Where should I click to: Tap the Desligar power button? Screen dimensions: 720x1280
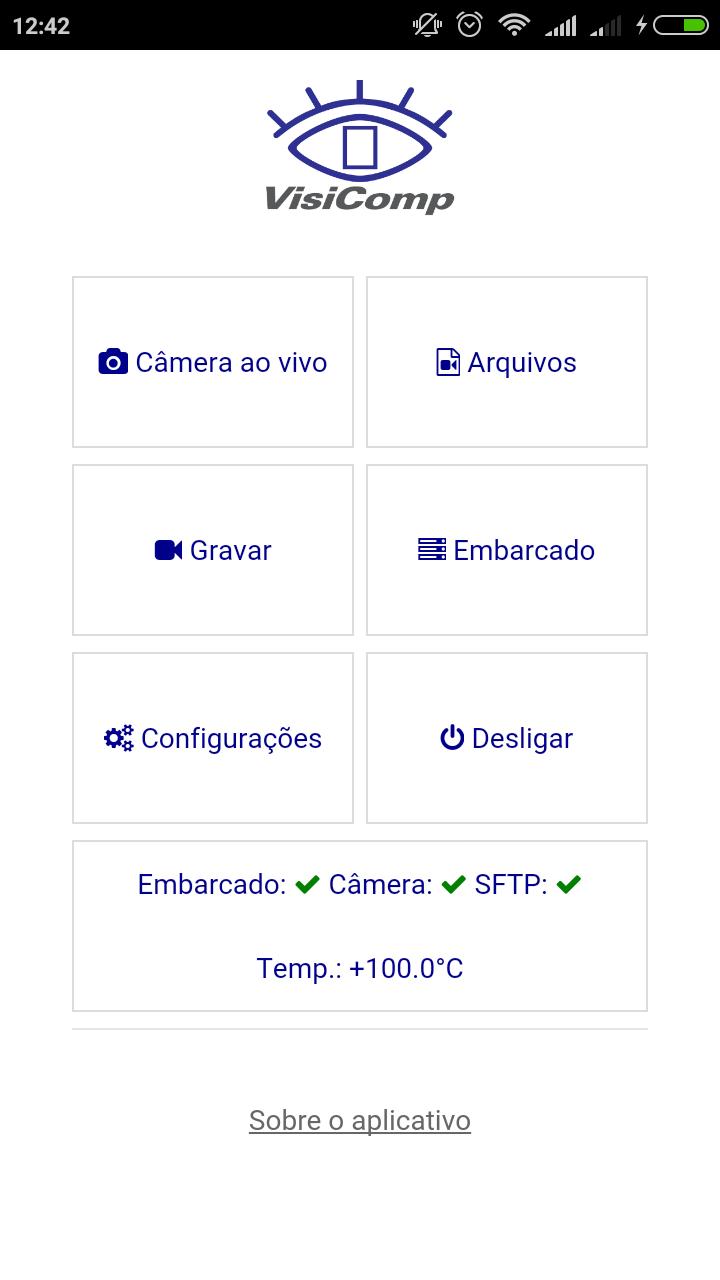click(x=507, y=738)
